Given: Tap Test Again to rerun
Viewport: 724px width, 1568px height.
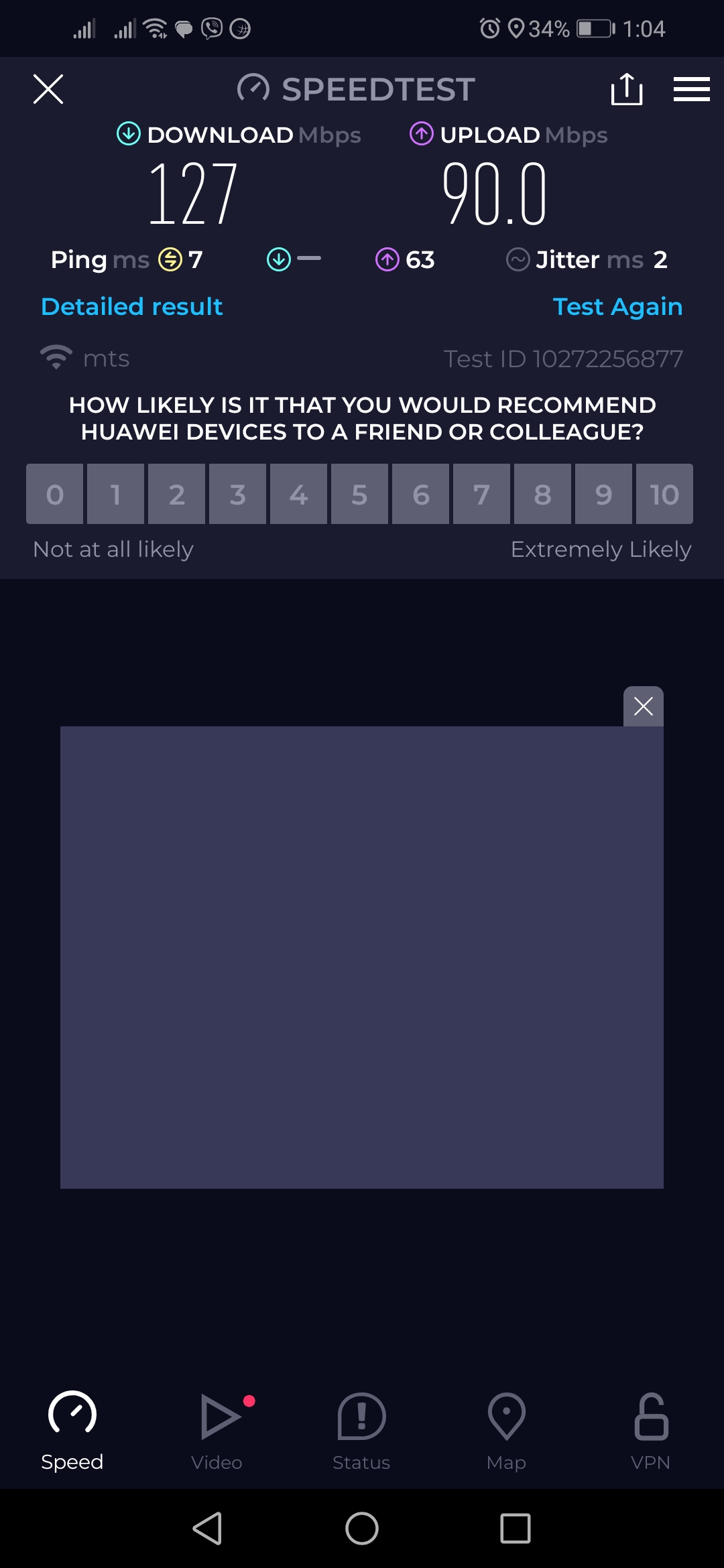Looking at the screenshot, I should coord(617,307).
